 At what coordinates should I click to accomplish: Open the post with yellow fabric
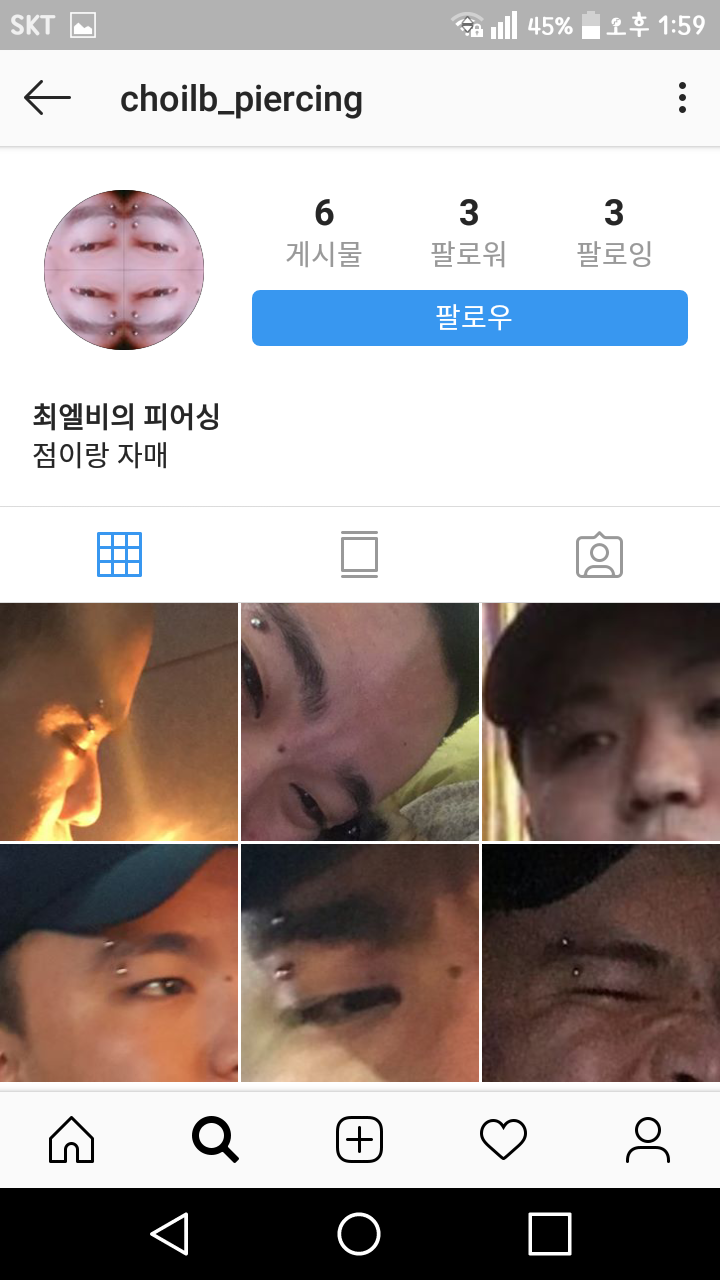click(x=360, y=722)
